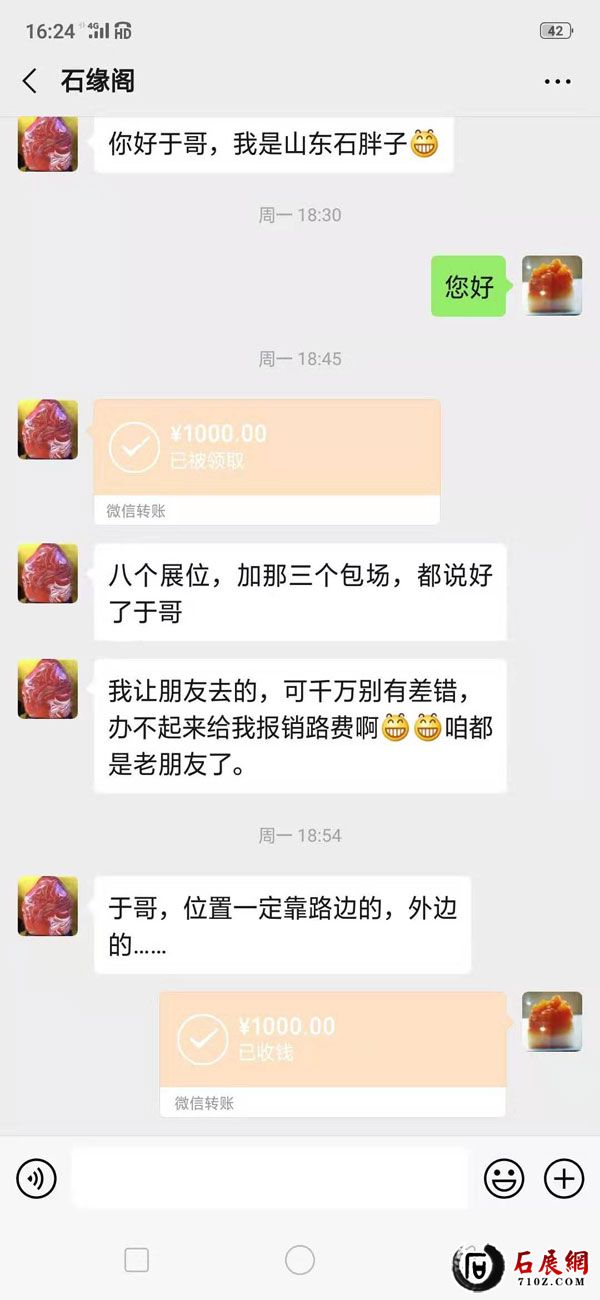
Task: Go back from 石缘阁 chat
Action: tap(30, 81)
